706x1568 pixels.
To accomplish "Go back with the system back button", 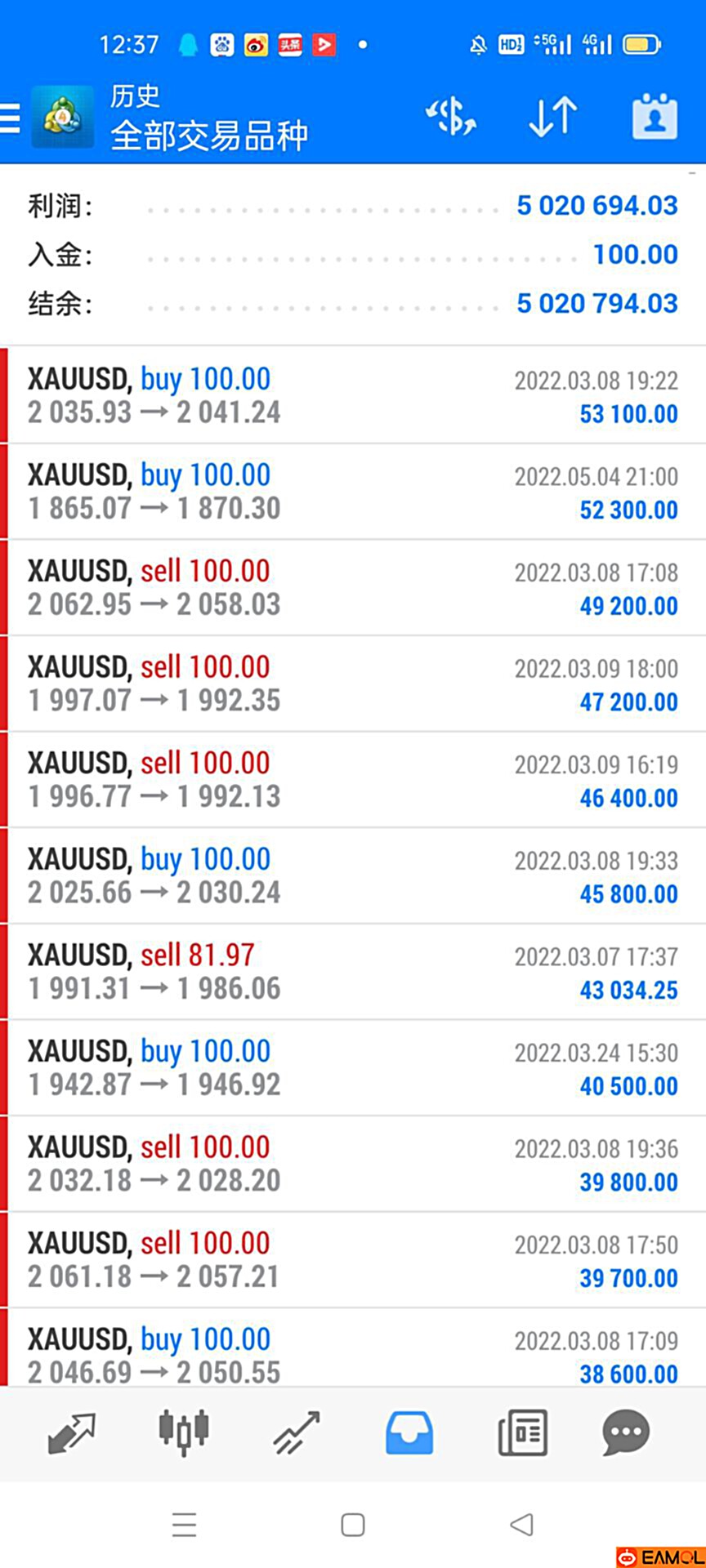I will 521,1525.
